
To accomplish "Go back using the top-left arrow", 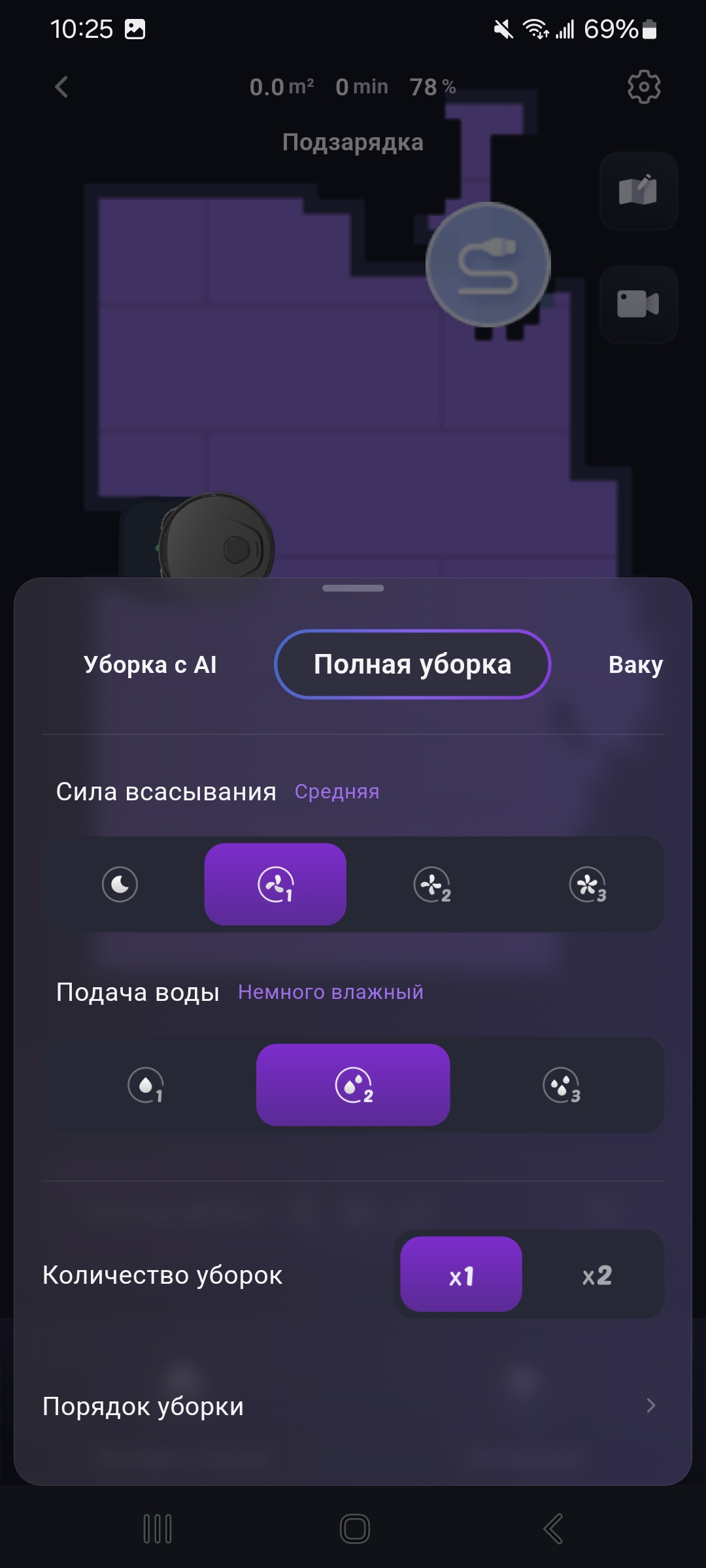I will tap(61, 86).
